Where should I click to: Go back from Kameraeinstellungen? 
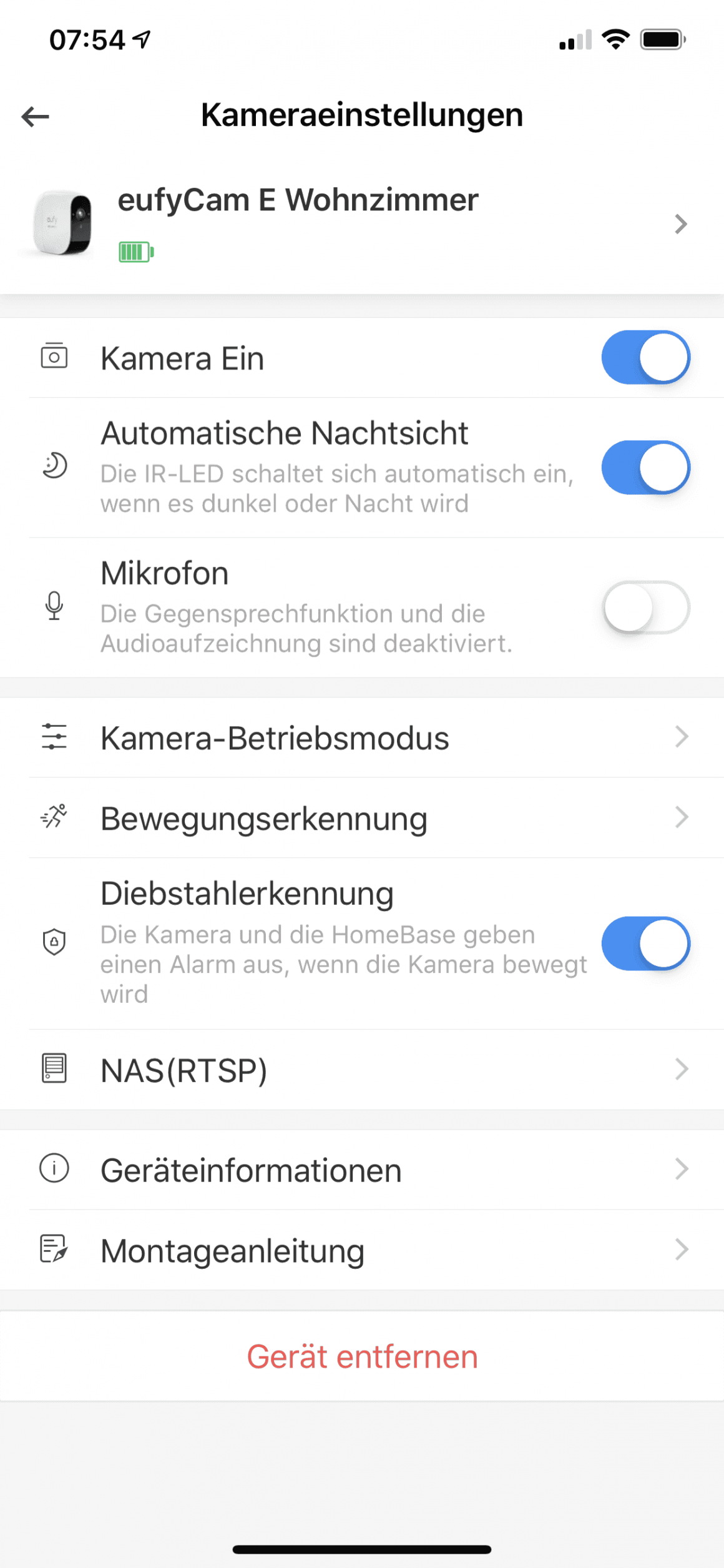pyautogui.click(x=35, y=116)
